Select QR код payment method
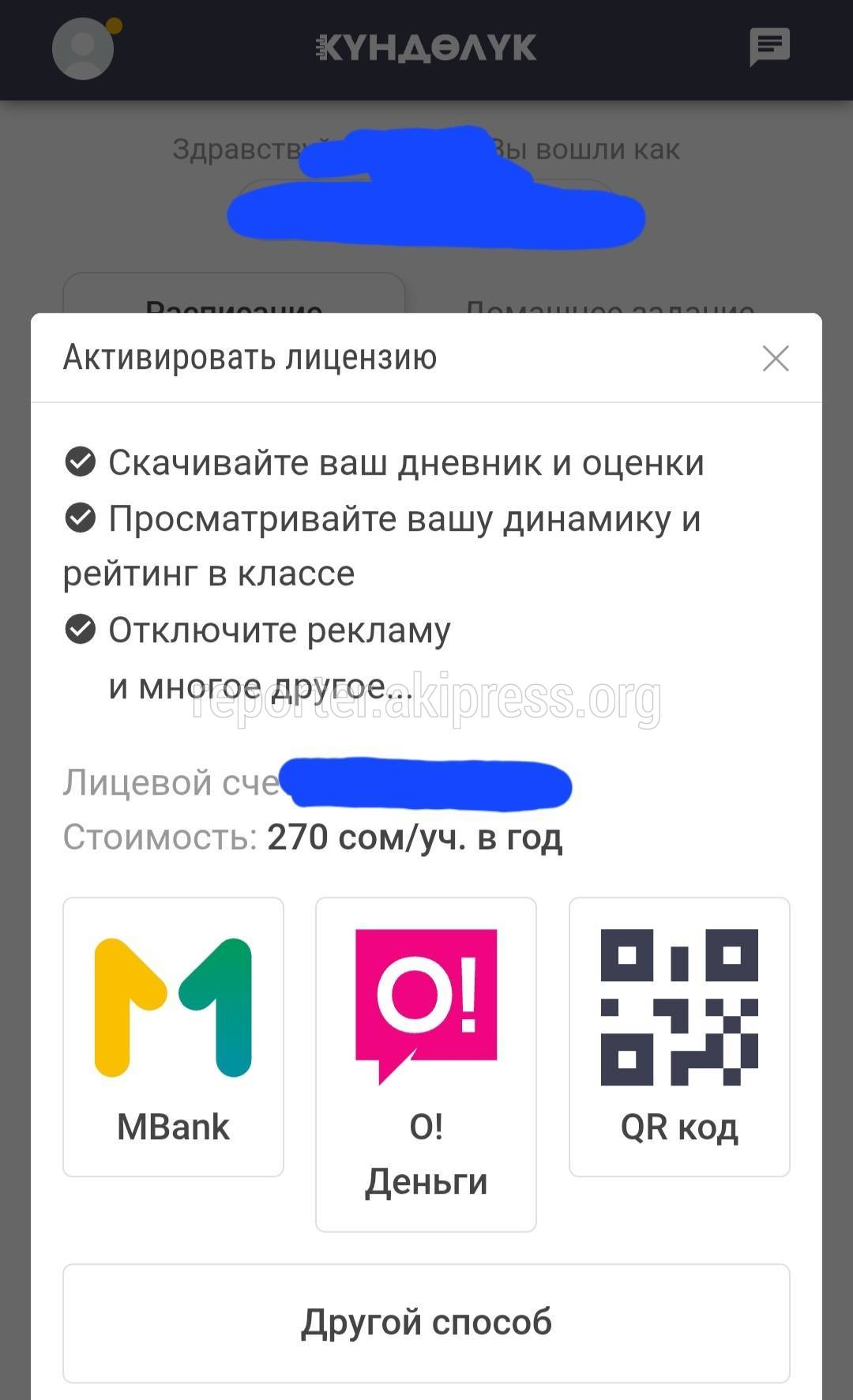 click(679, 1037)
